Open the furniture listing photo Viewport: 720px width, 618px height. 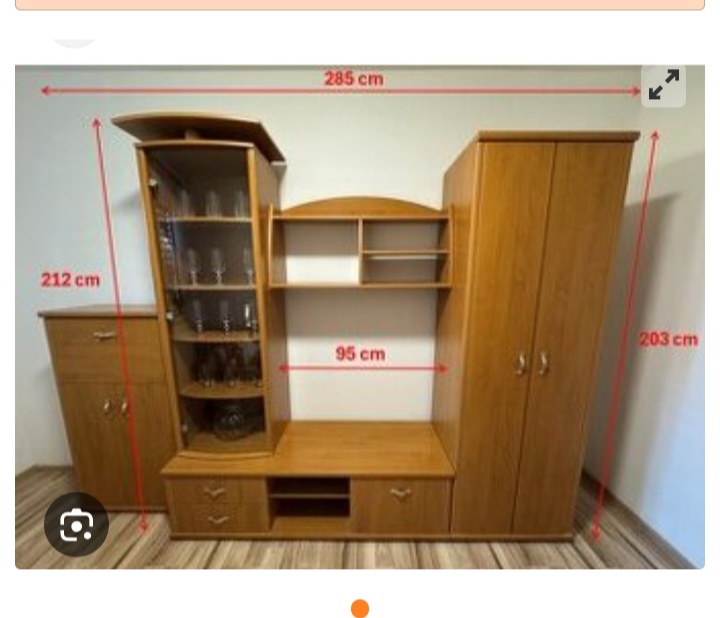pyautogui.click(x=360, y=320)
